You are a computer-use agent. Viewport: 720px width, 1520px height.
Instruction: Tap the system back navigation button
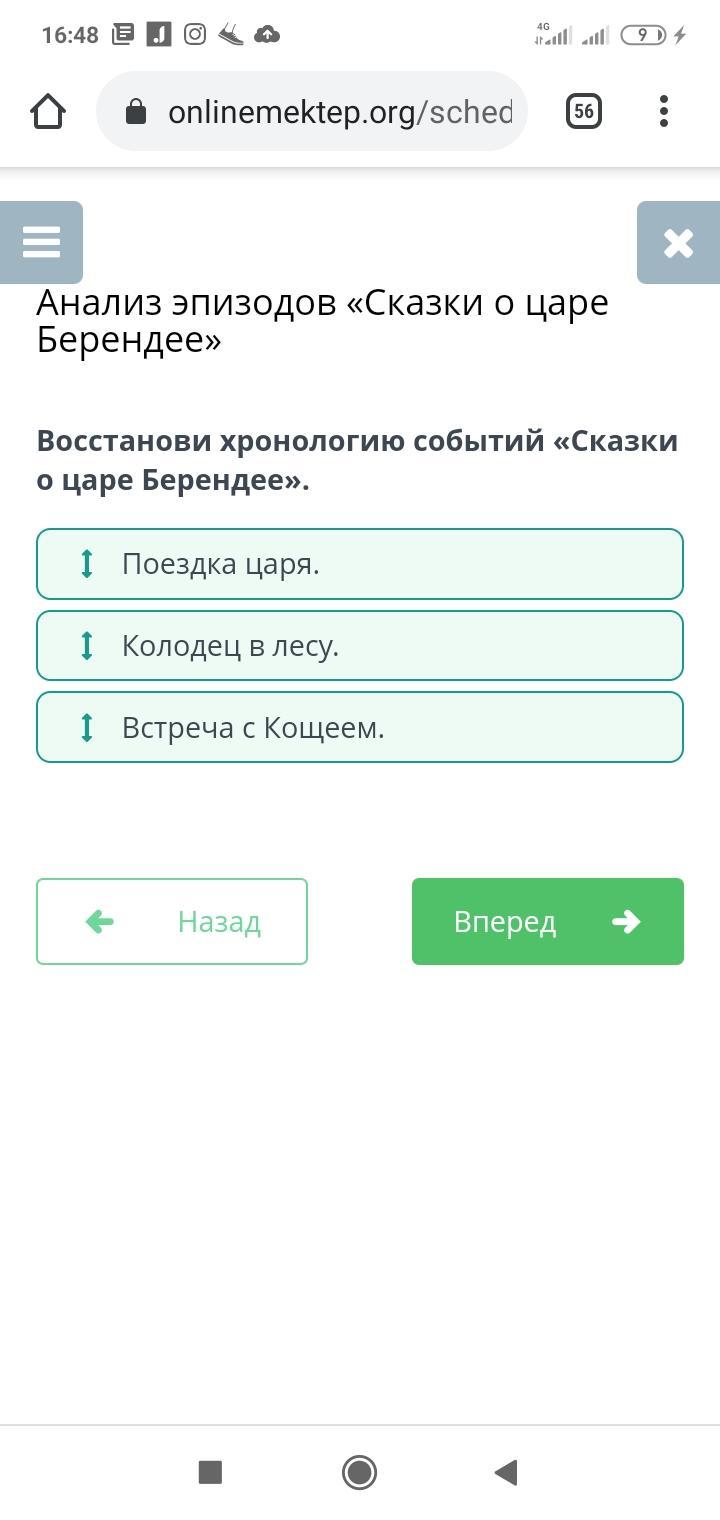[x=506, y=1472]
